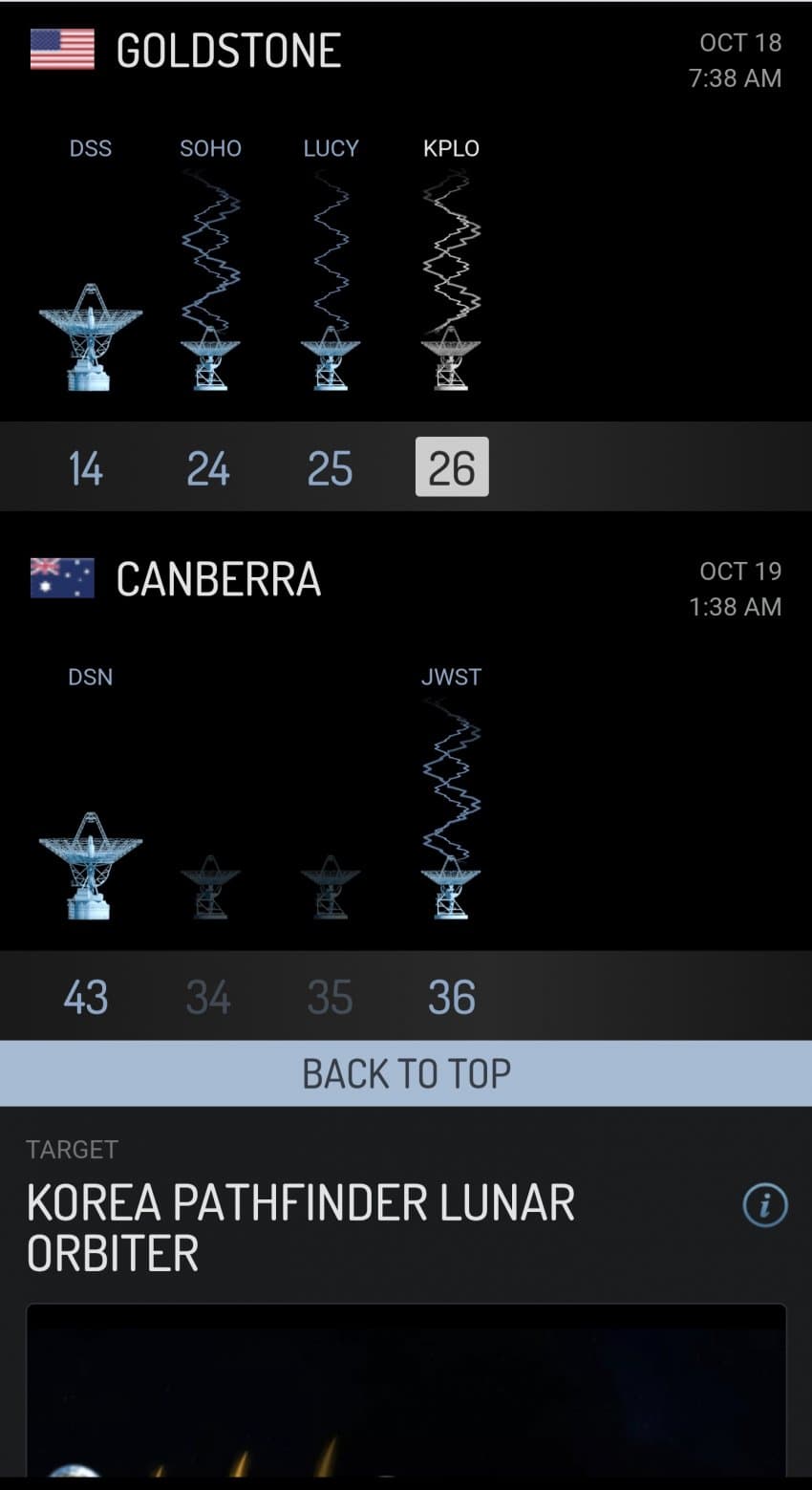Tap the BACK TO TOP bar

tap(406, 1073)
